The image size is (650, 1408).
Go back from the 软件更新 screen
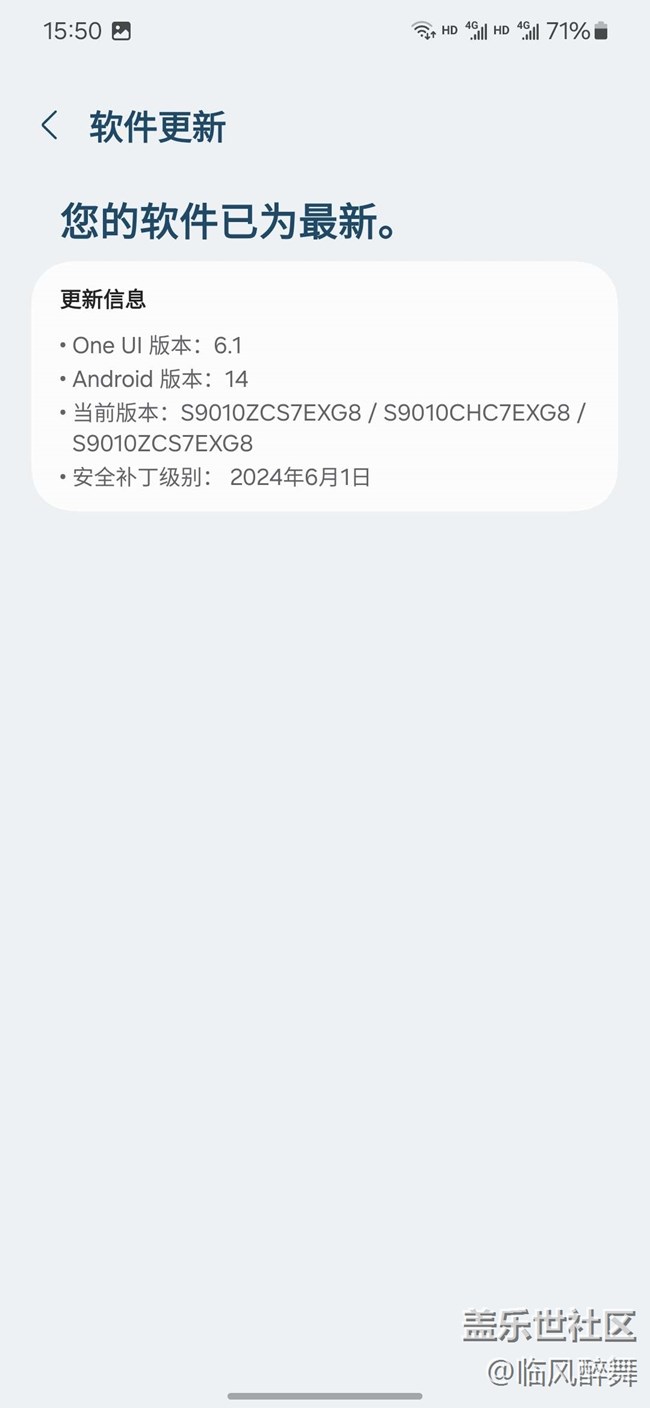coord(49,126)
